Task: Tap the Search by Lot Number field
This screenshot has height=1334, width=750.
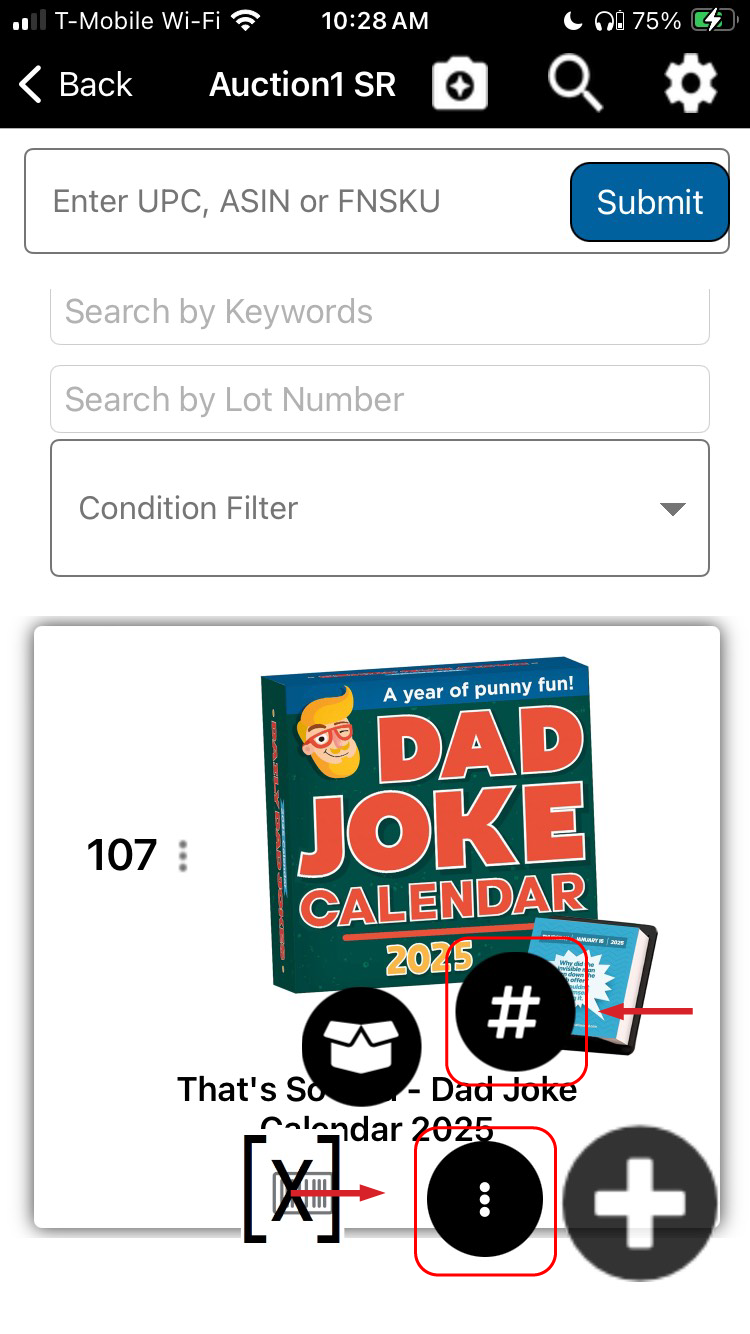Action: 380,399
